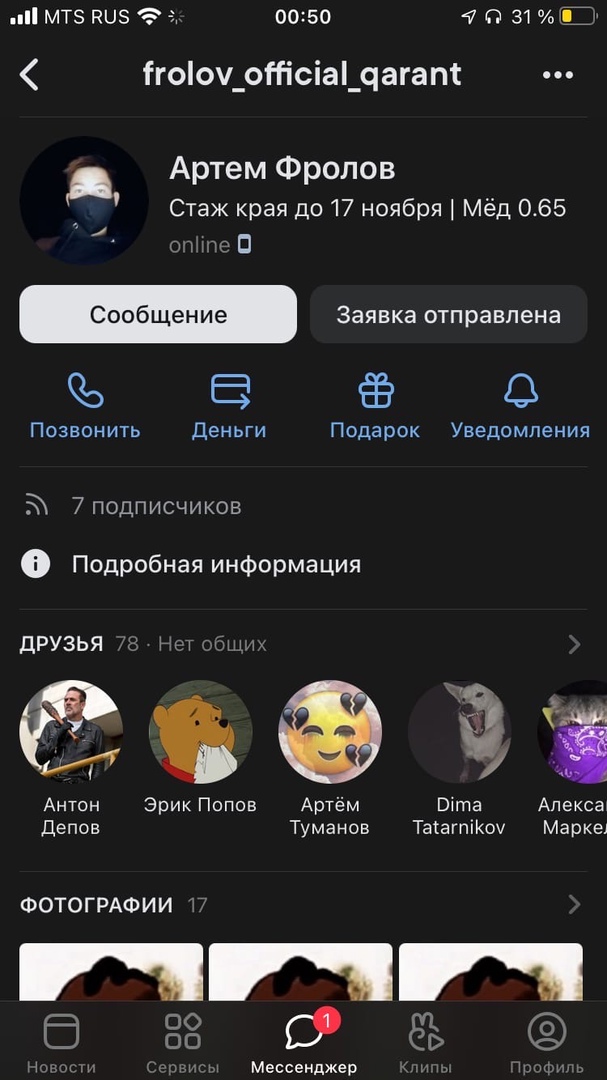The width and height of the screenshot is (607, 1080).
Task: Enable Уведомления for this profile
Action: click(520, 407)
